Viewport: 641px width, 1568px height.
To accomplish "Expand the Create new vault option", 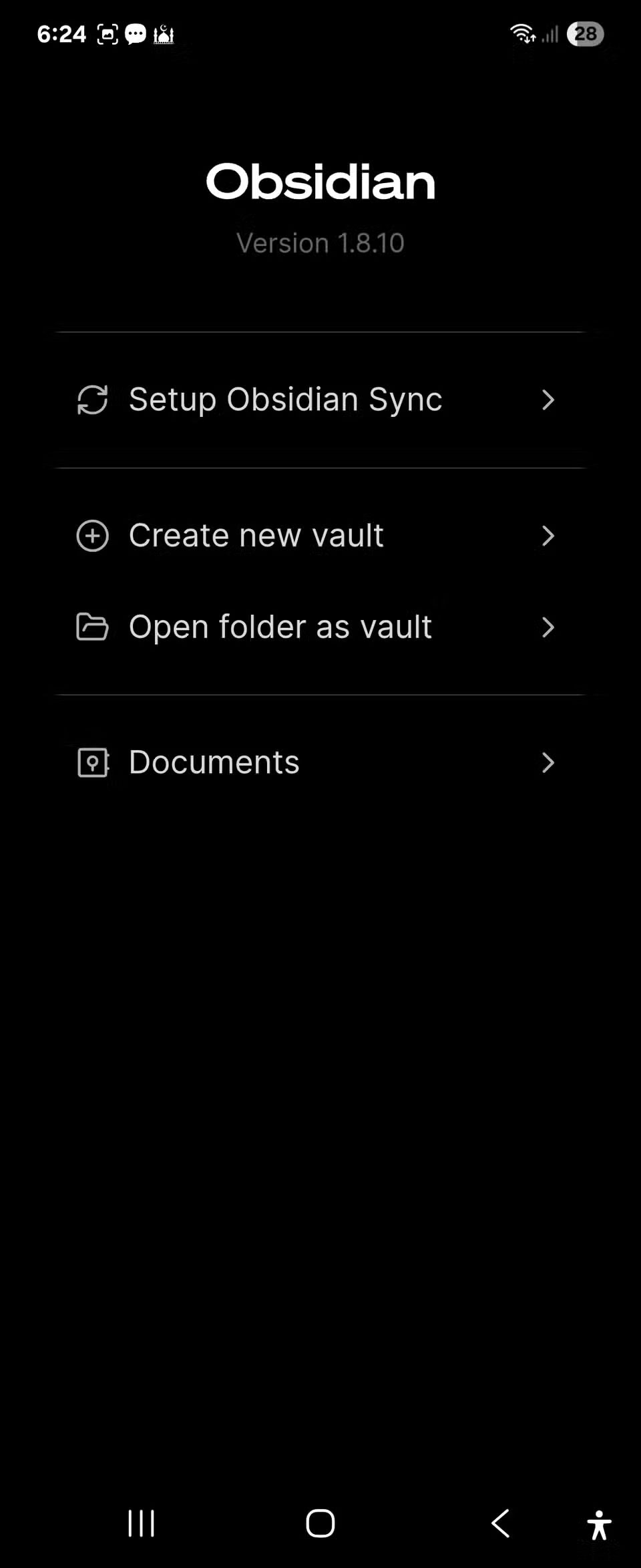I will coord(549,535).
